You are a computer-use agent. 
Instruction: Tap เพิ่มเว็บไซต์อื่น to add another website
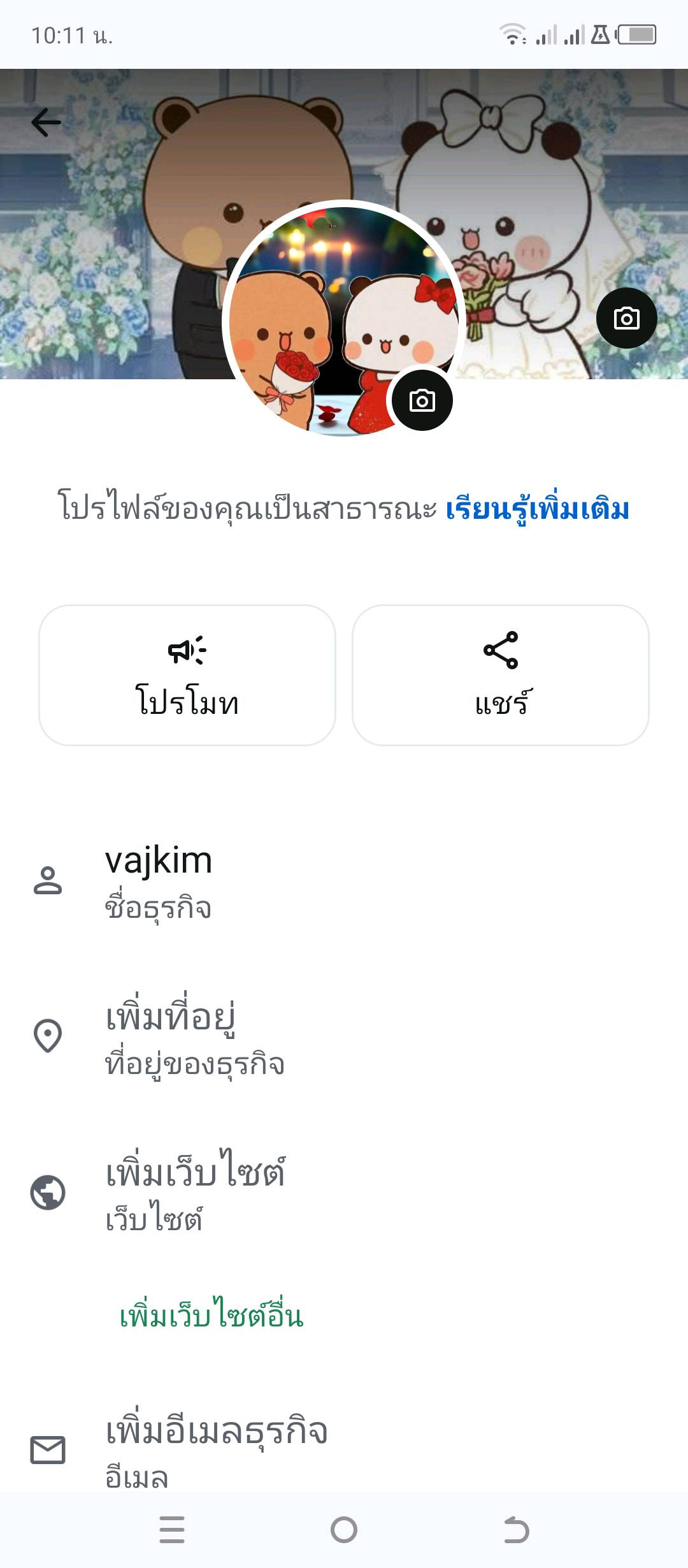point(211,1316)
